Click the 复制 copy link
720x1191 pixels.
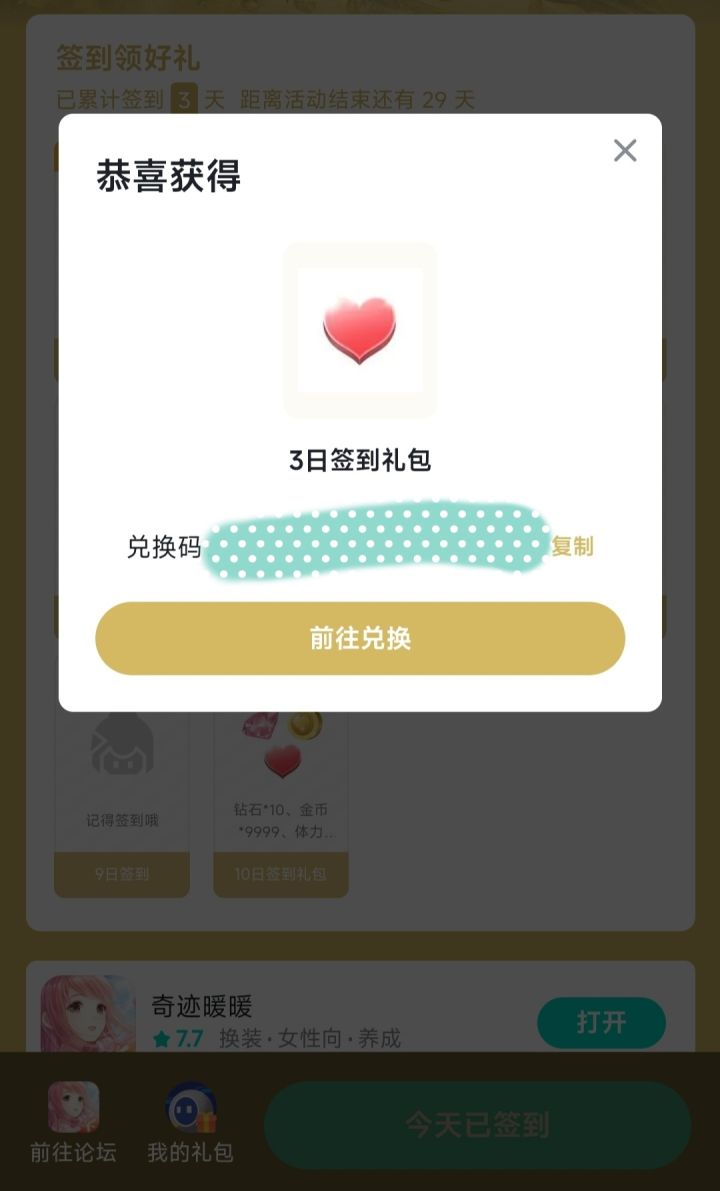[x=570, y=546]
